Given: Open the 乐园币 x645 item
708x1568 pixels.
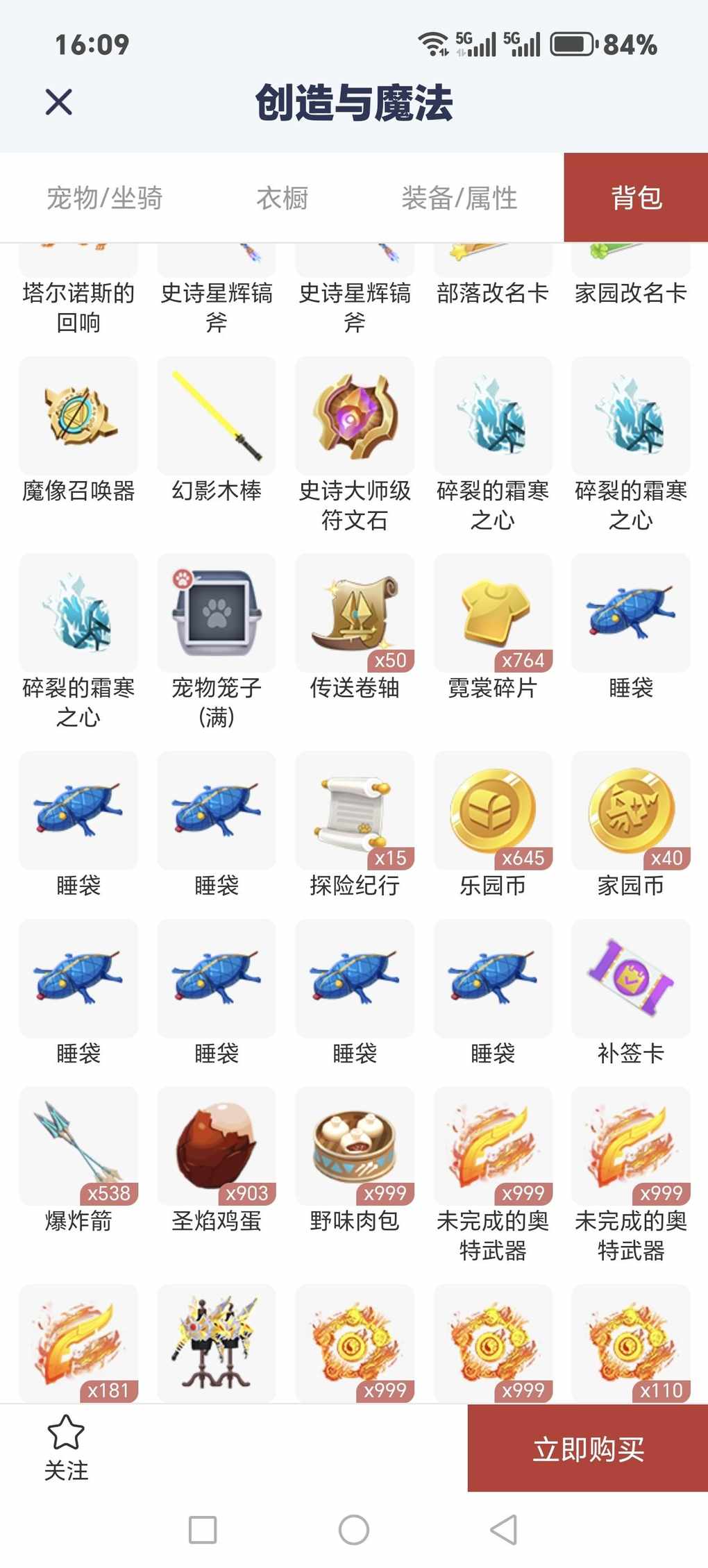Looking at the screenshot, I should tap(493, 811).
